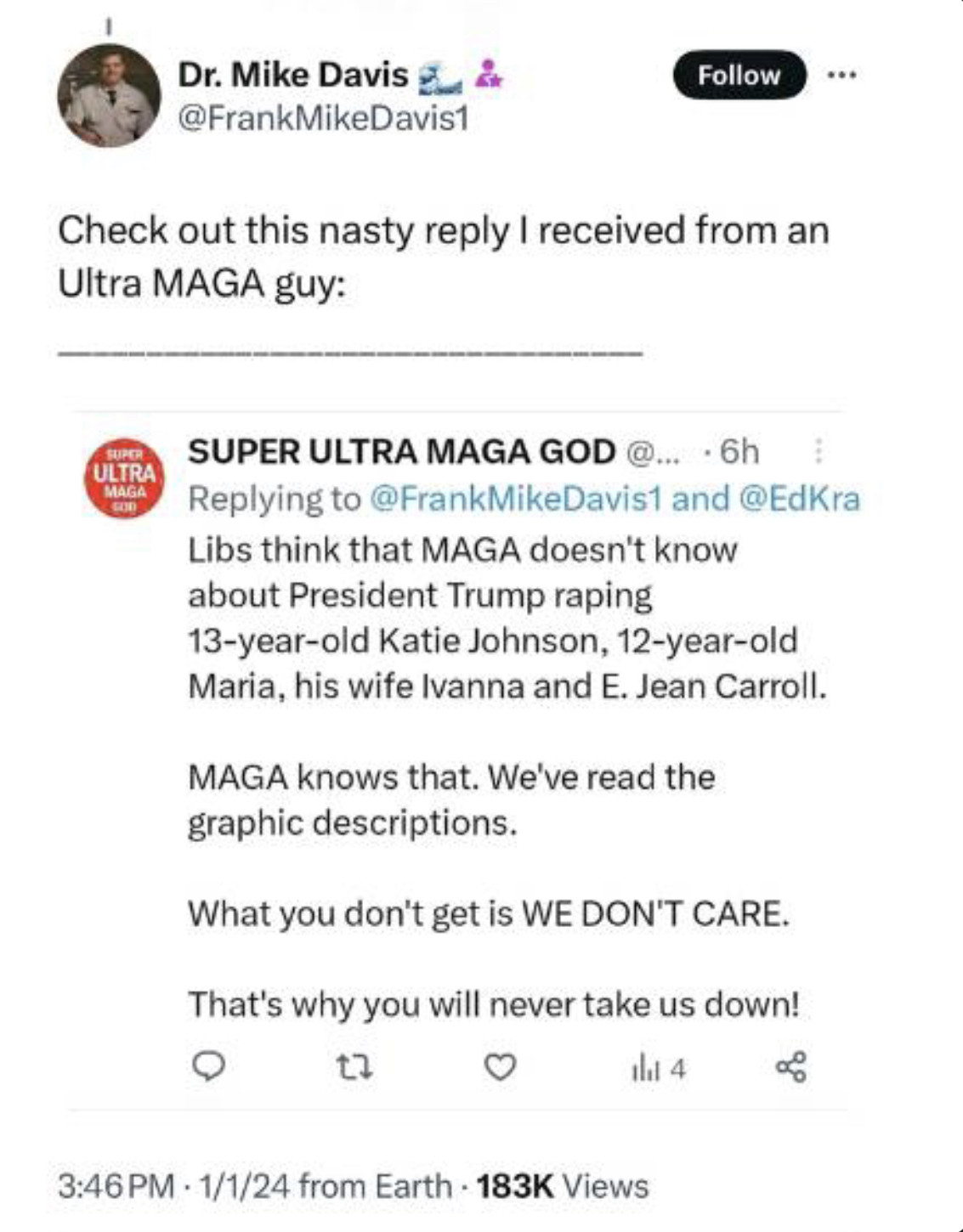The width and height of the screenshot is (963, 1232).
Task: Open Dr. Mike Davis's profile picture
Action: tap(109, 95)
